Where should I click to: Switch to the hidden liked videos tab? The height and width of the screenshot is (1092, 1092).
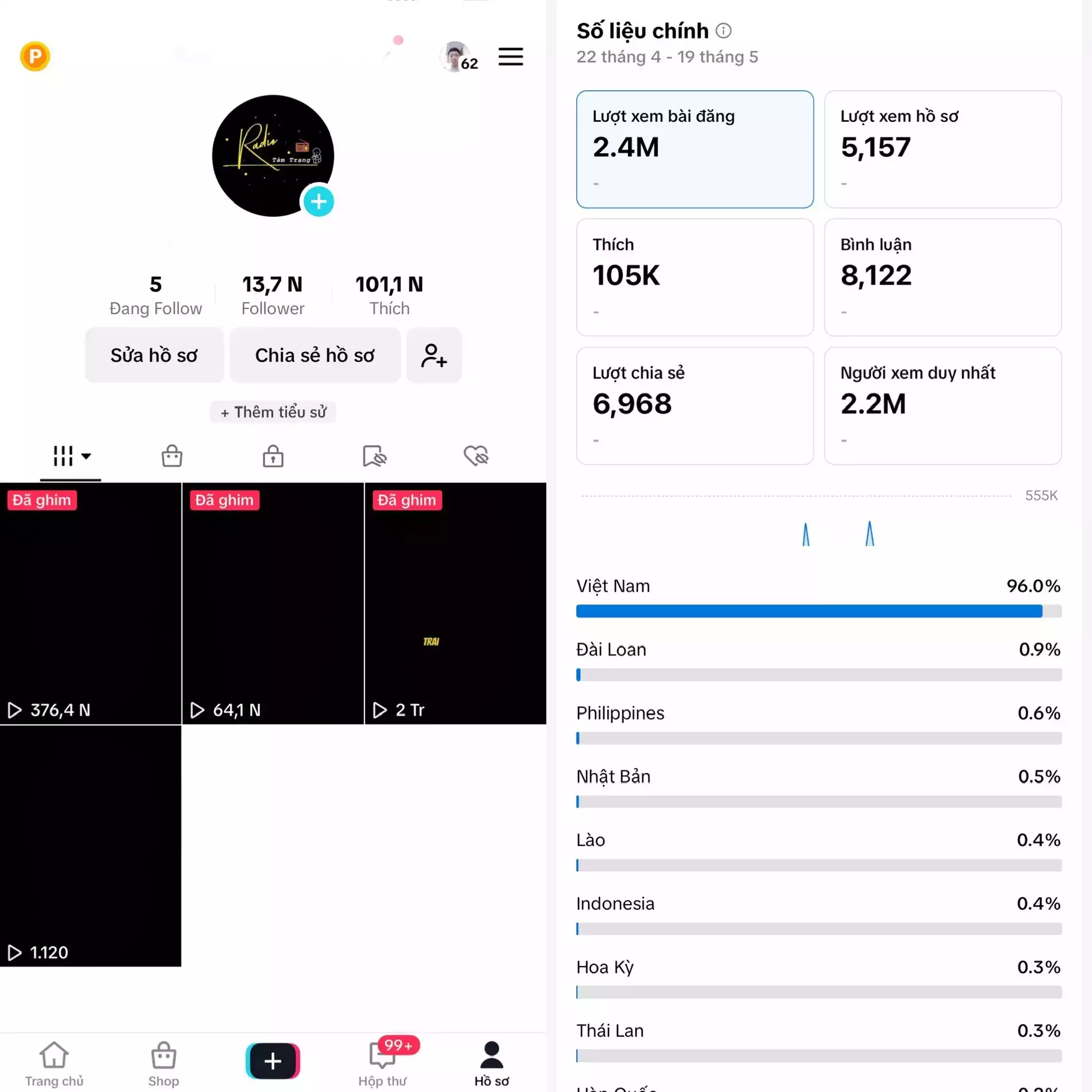tap(476, 456)
